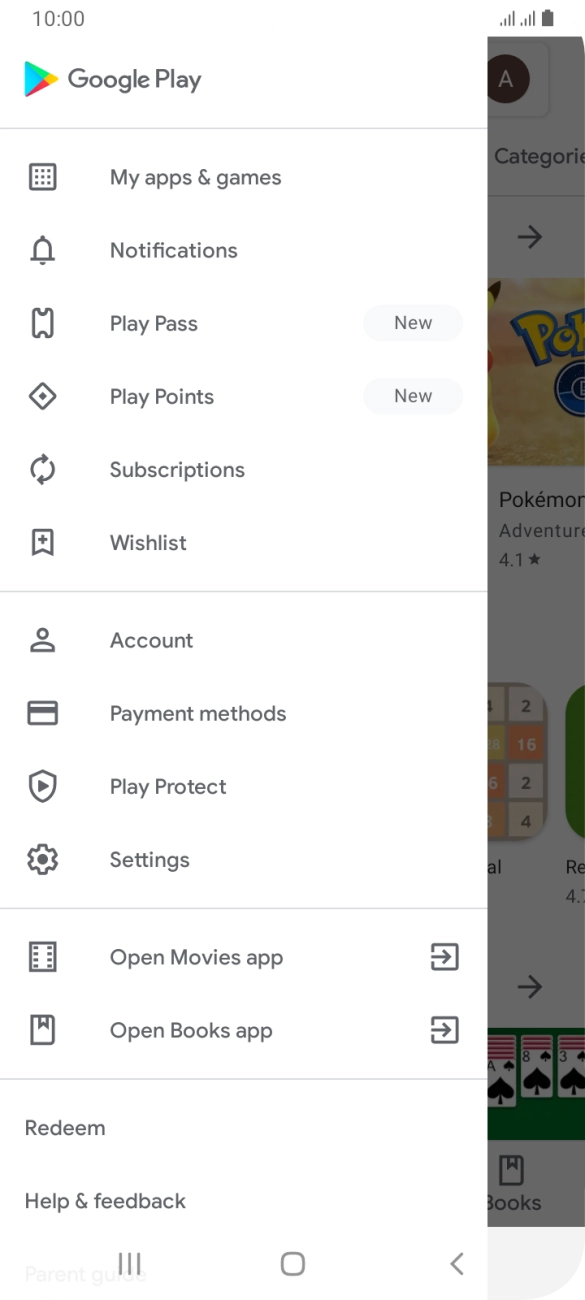Launch the Open Books app entry

click(x=243, y=1030)
